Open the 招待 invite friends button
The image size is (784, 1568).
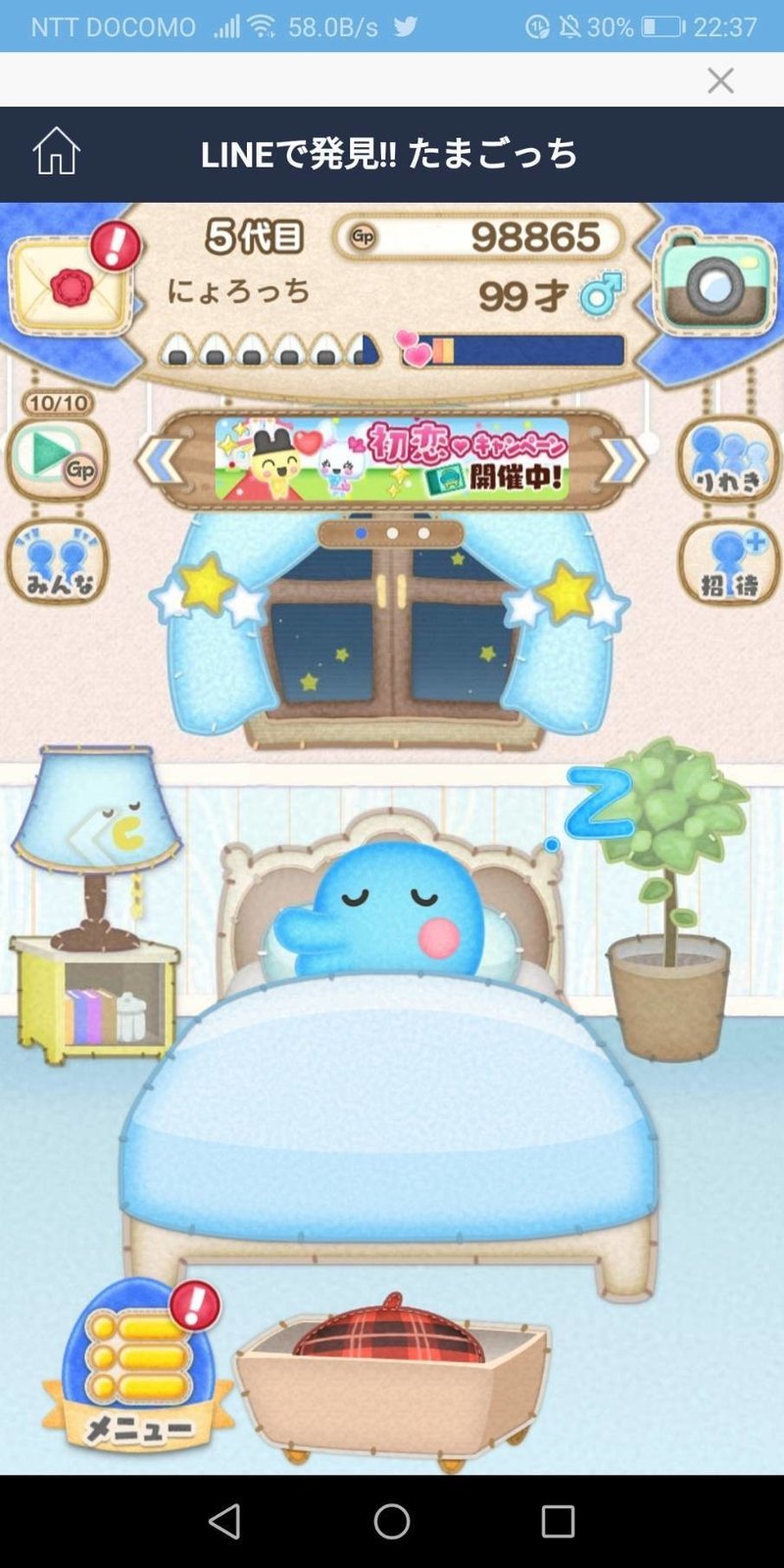[728, 562]
